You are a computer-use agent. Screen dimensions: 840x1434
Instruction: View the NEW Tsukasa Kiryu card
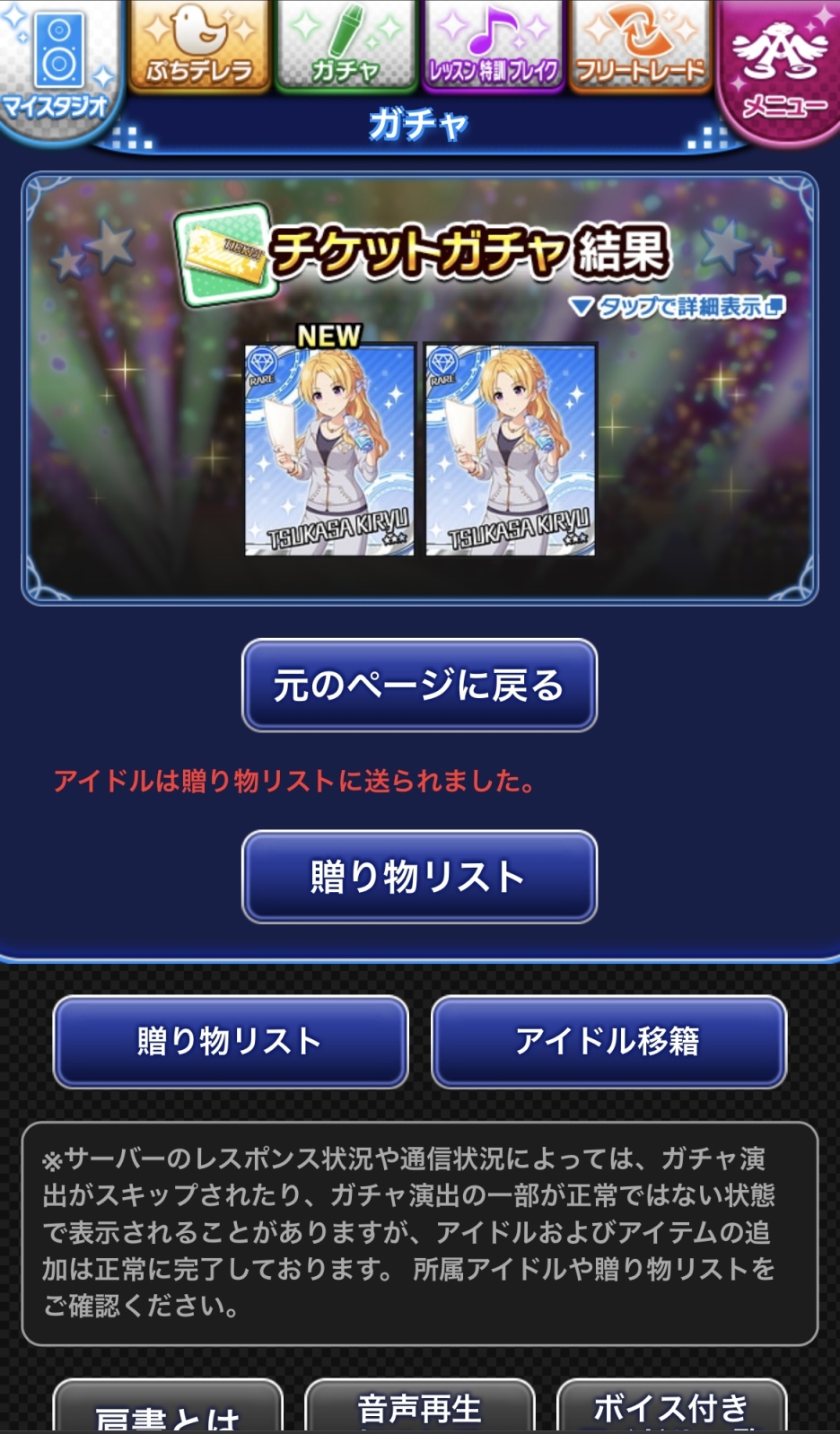pyautogui.click(x=329, y=449)
